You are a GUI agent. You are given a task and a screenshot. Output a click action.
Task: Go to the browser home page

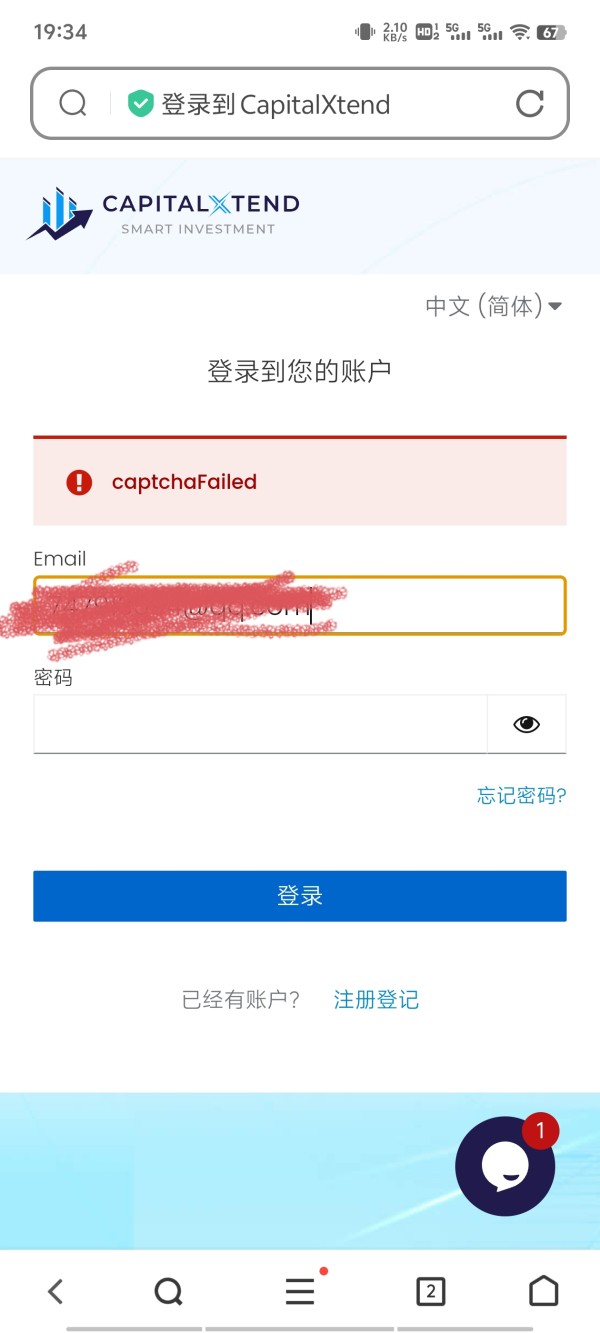point(543,1291)
